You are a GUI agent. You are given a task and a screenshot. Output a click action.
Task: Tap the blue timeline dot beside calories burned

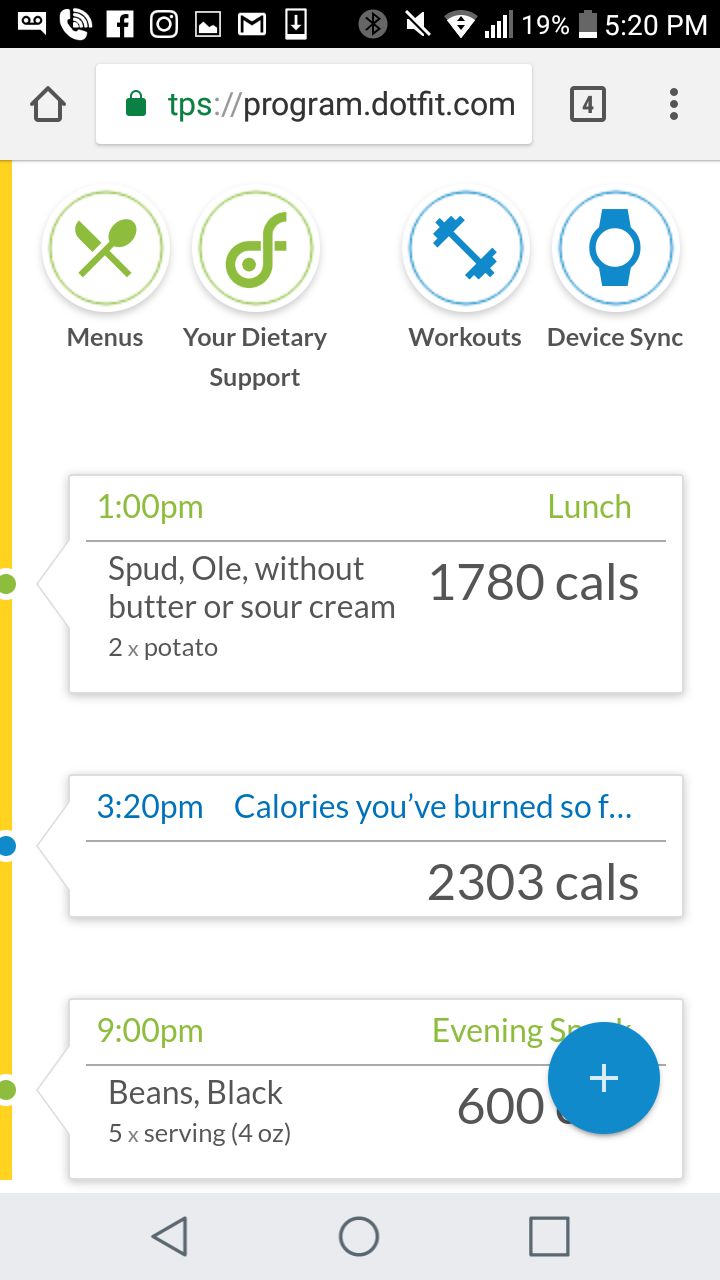pyautogui.click(x=9, y=847)
